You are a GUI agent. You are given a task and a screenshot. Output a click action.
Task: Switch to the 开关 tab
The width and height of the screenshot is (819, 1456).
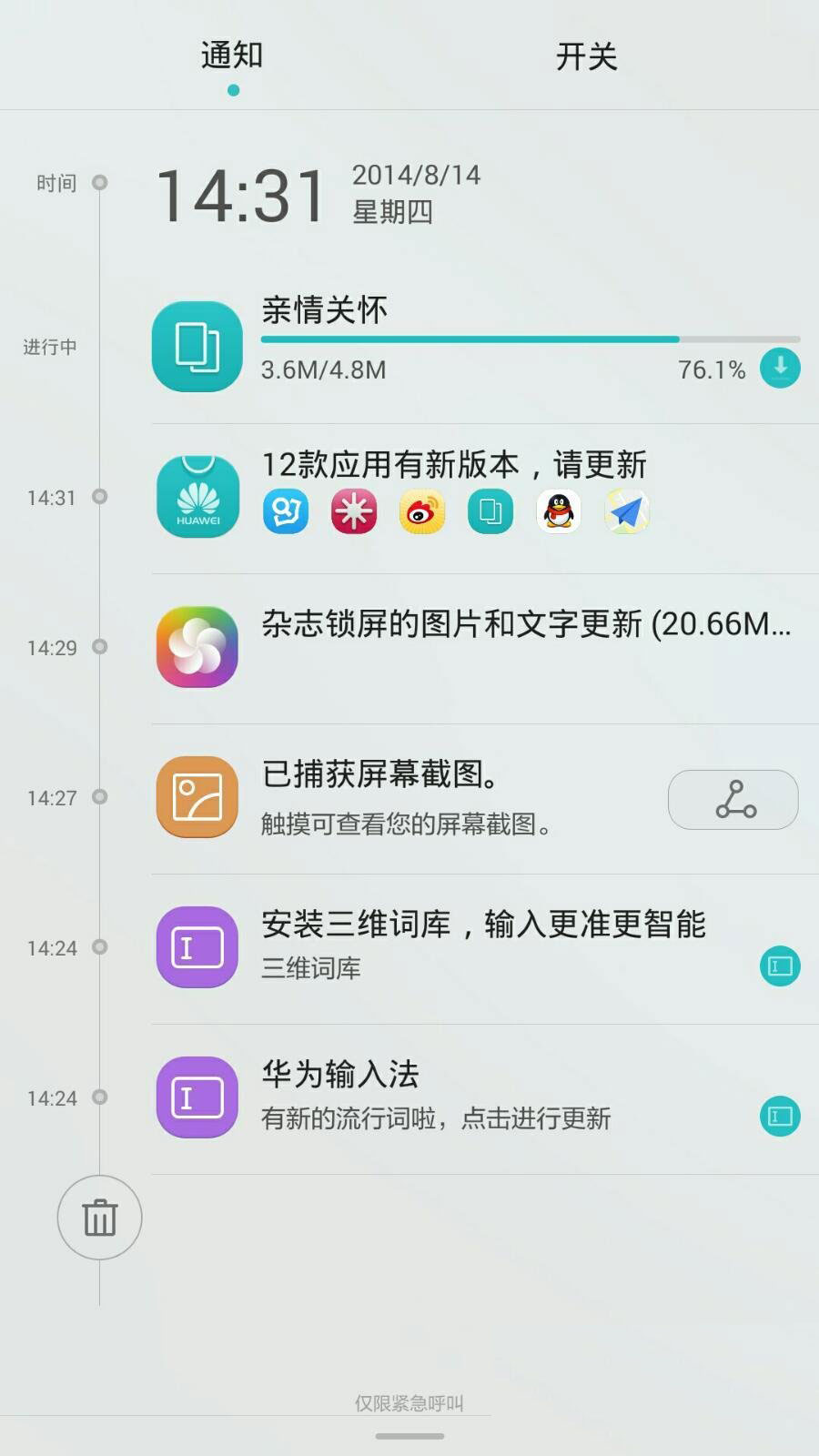pyautogui.click(x=586, y=57)
